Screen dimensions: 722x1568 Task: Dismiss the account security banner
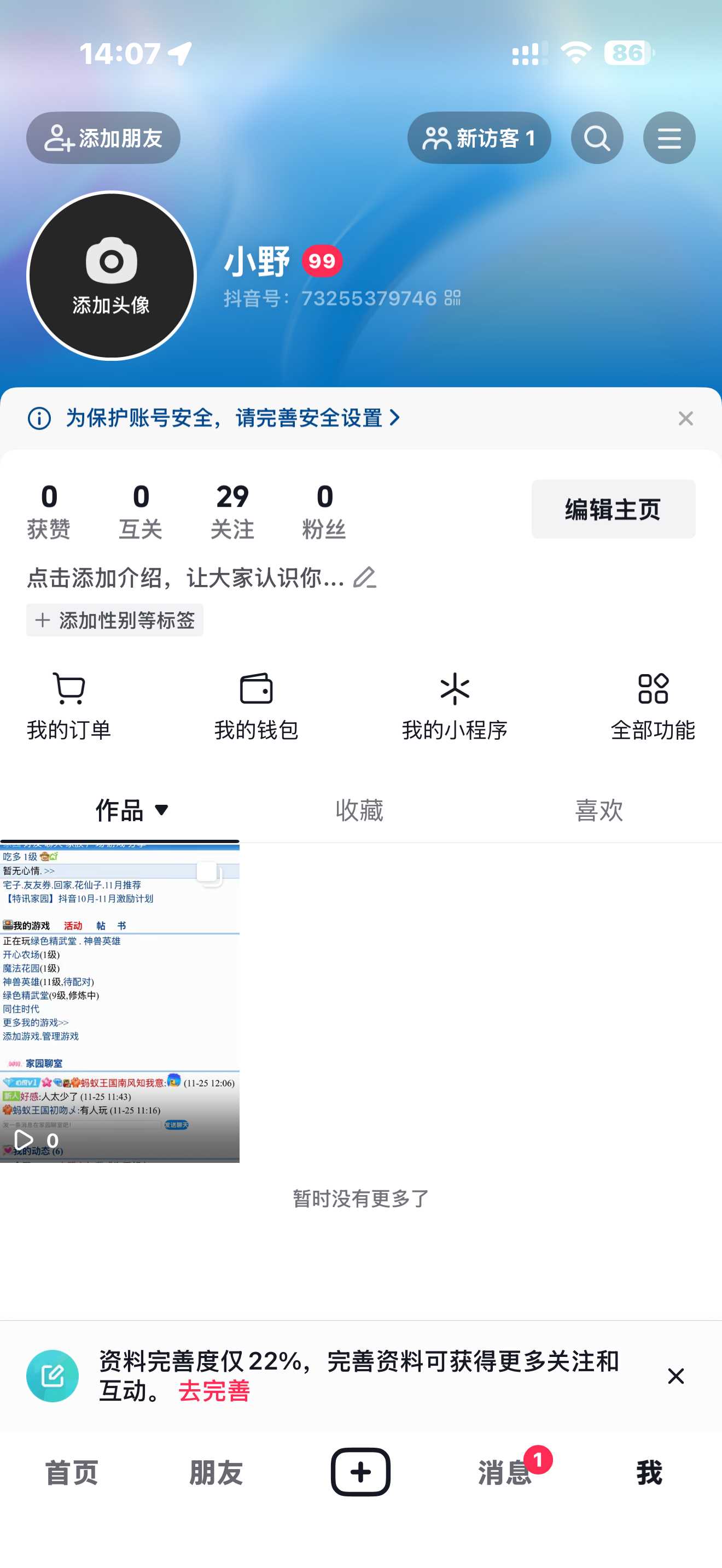pyautogui.click(x=685, y=418)
